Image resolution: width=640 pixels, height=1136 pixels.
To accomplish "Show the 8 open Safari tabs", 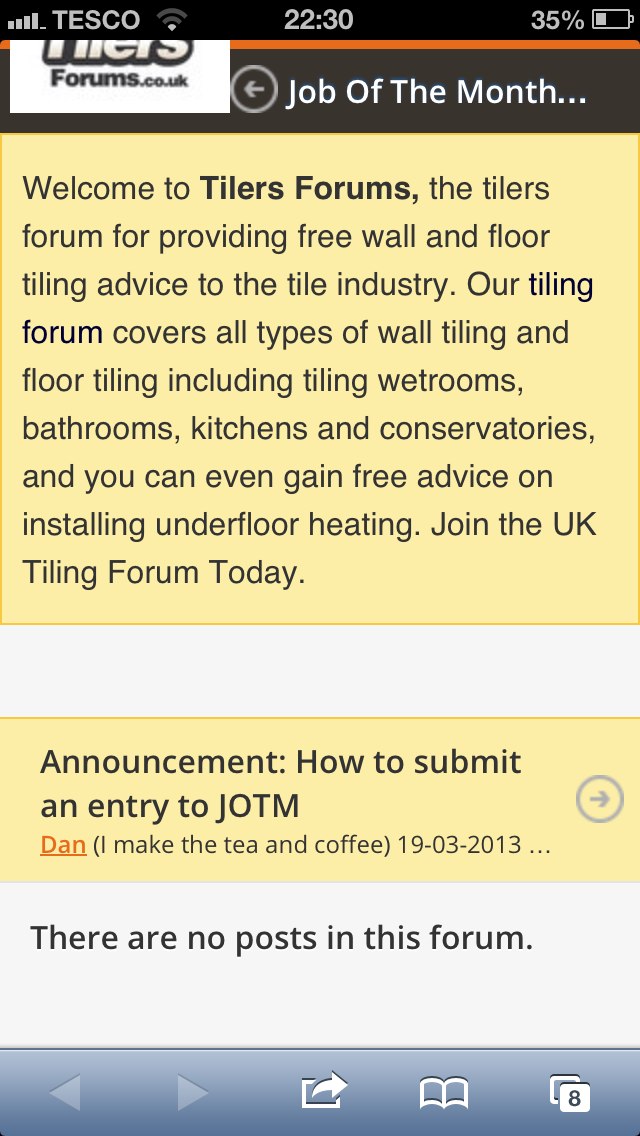I will click(x=570, y=1093).
